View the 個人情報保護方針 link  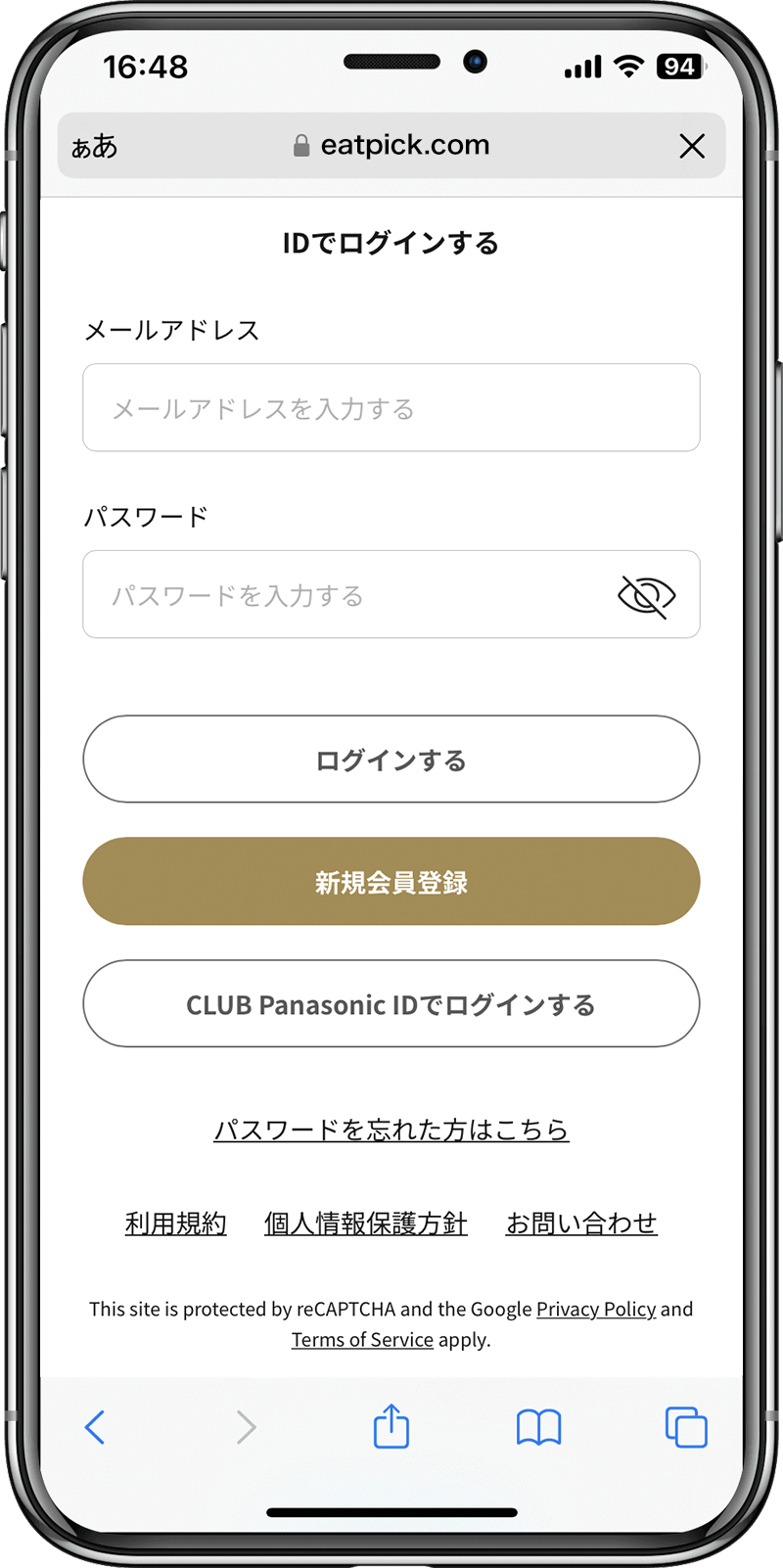pos(365,1223)
